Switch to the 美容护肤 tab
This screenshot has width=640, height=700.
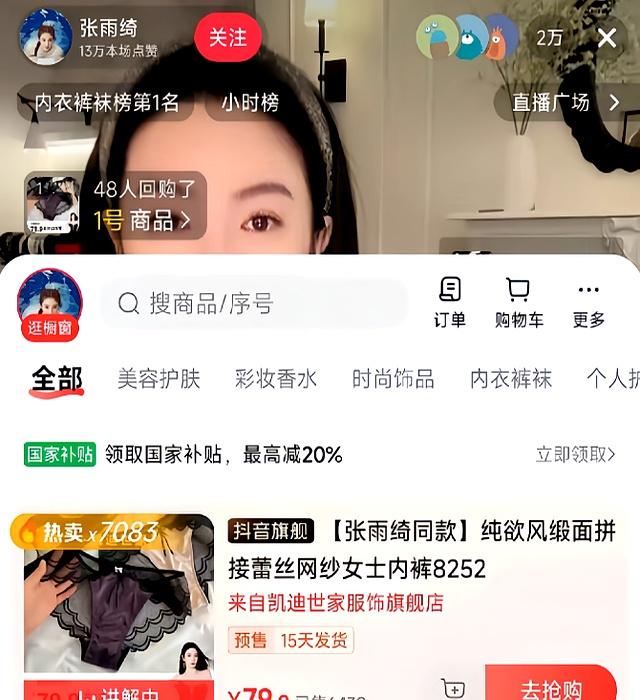pyautogui.click(x=159, y=379)
